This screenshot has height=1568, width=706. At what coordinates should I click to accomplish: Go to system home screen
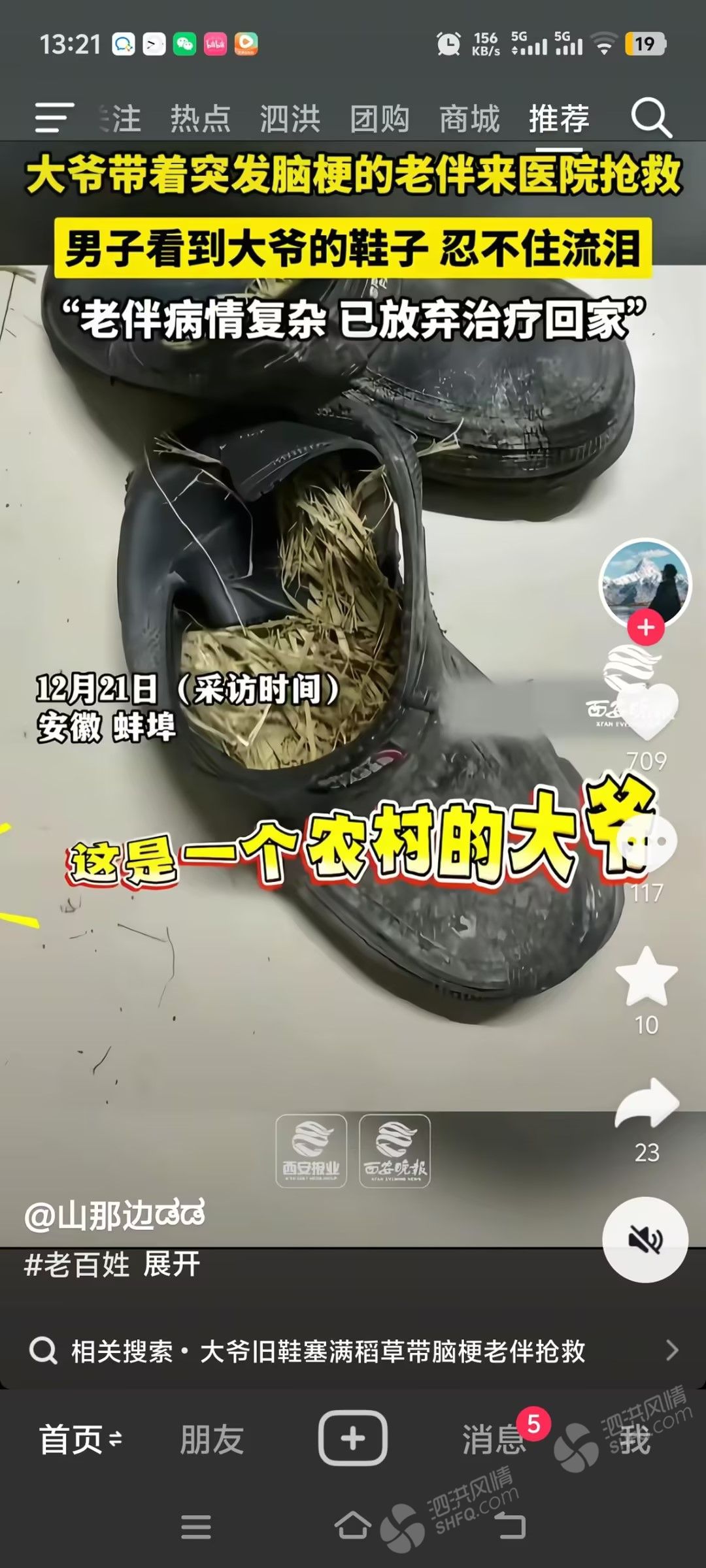(353, 1526)
